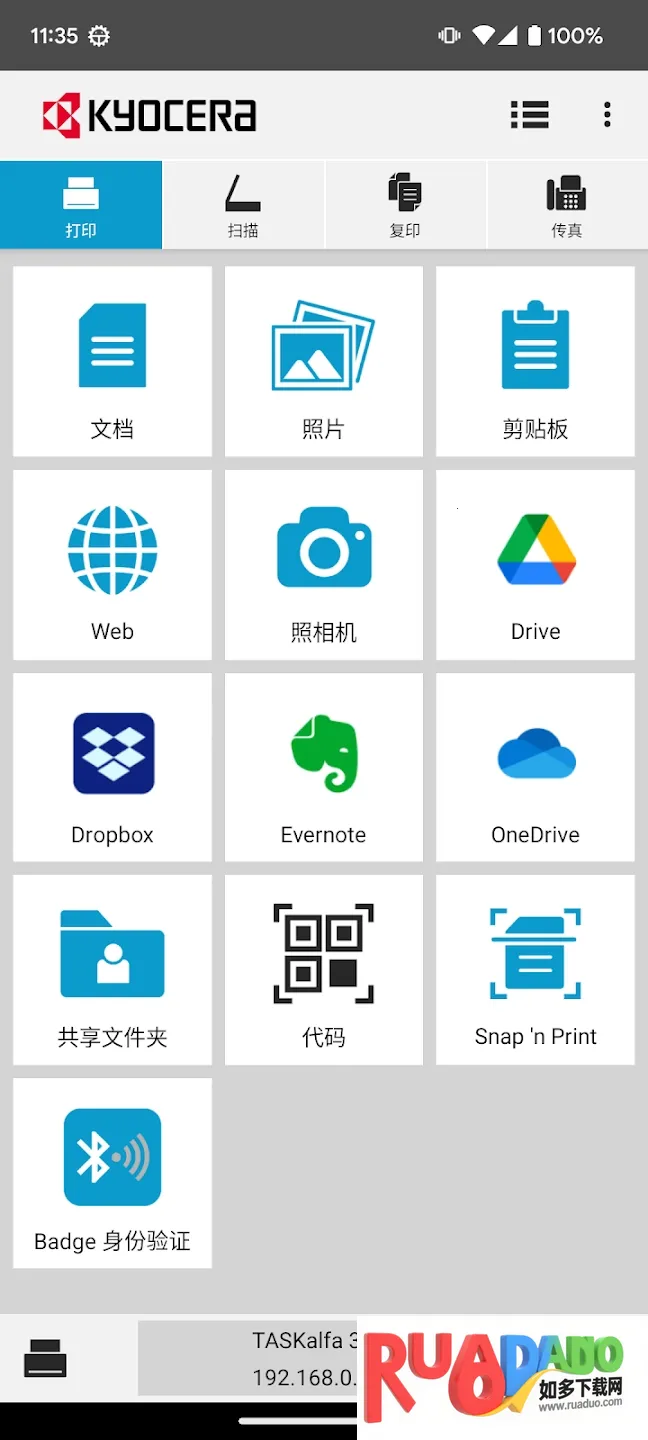Open the Dropbox tile
The width and height of the screenshot is (648, 1440).
coord(112,767)
